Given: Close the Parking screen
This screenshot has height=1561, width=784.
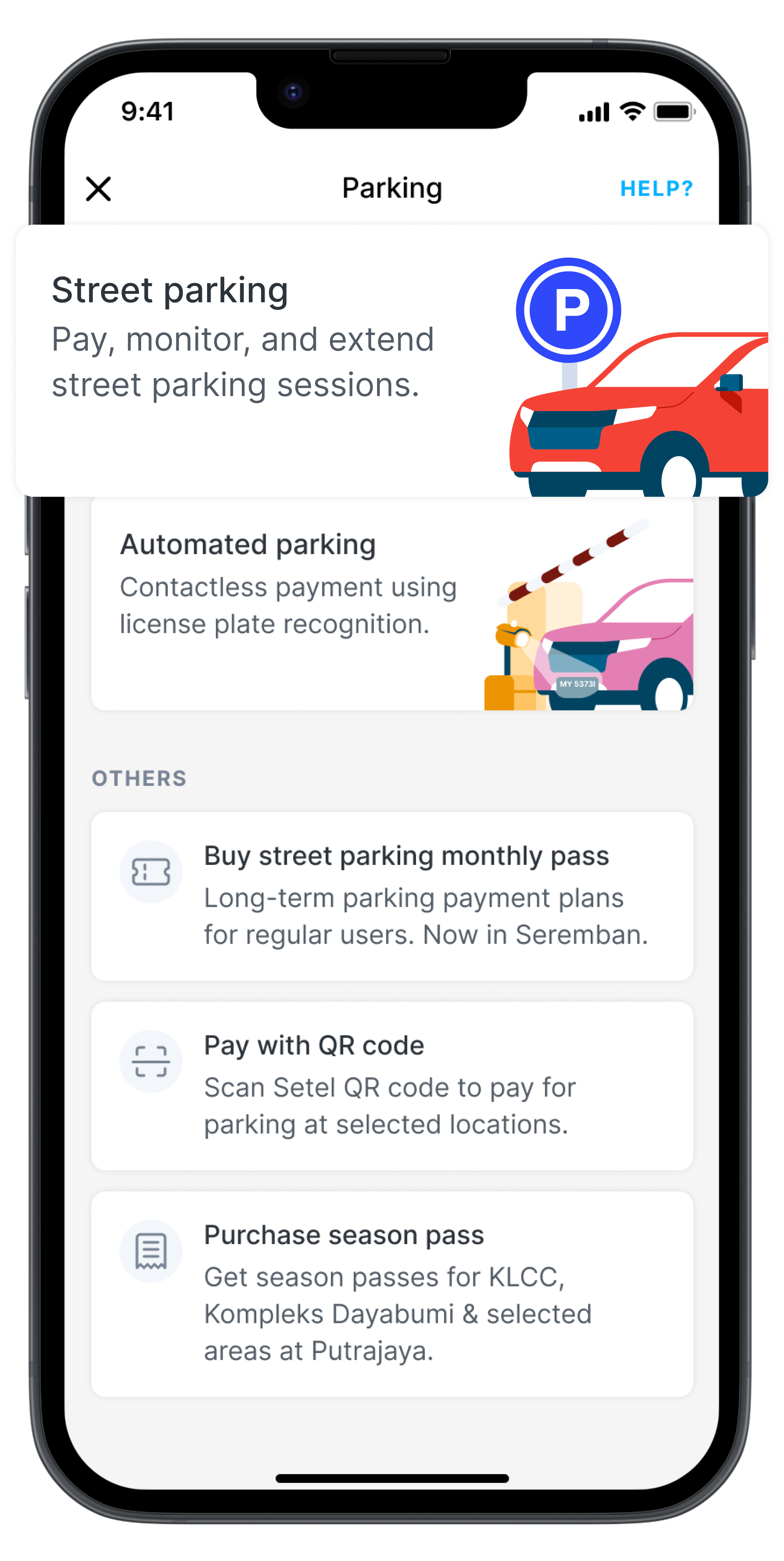Looking at the screenshot, I should coord(98,189).
